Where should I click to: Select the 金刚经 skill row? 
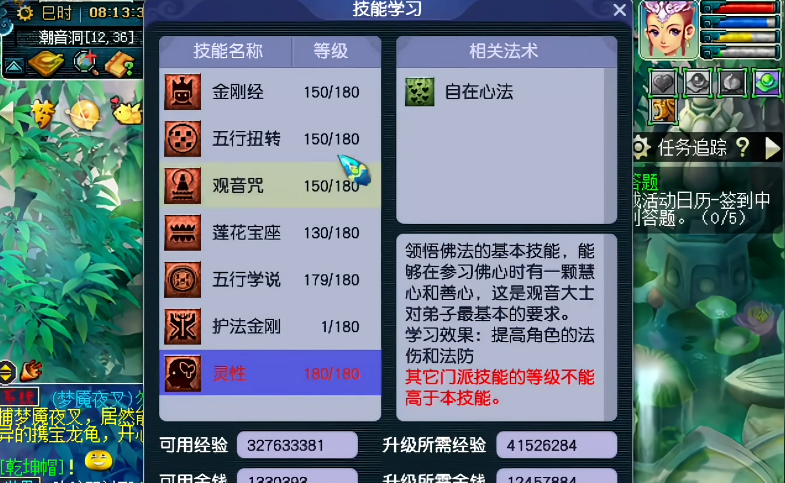click(x=270, y=93)
